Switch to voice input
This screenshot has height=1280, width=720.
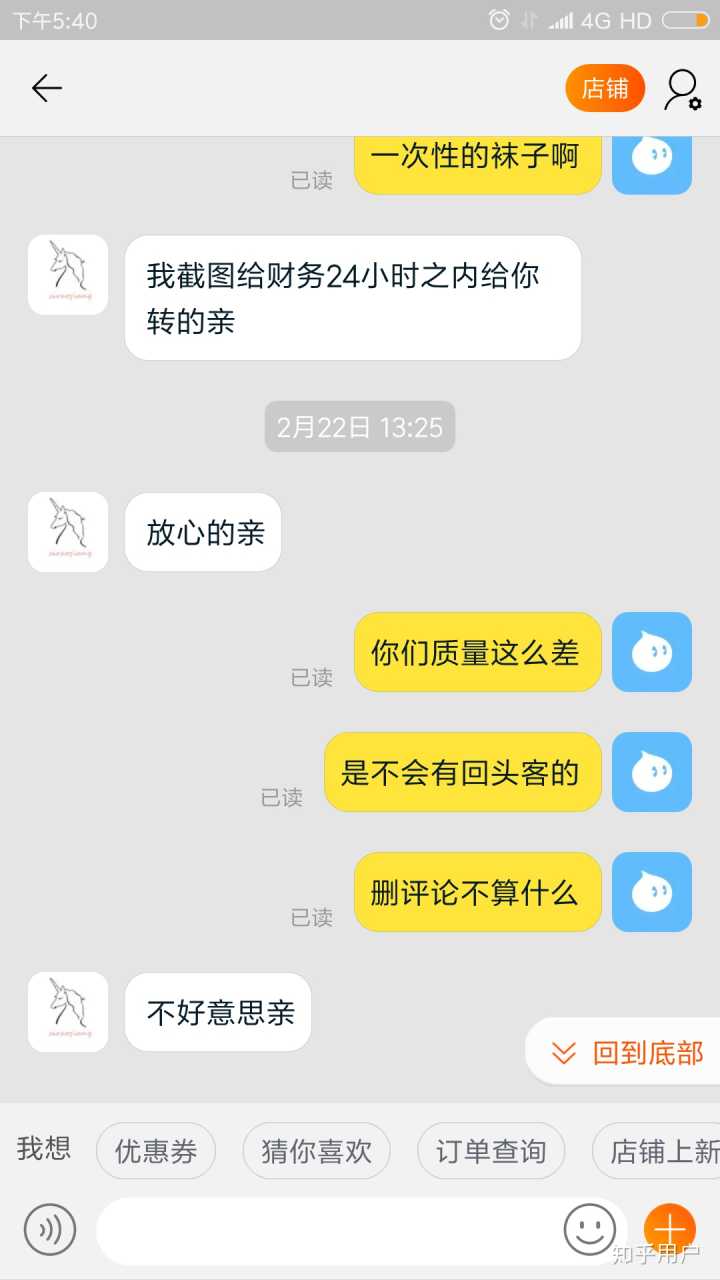(x=50, y=1229)
